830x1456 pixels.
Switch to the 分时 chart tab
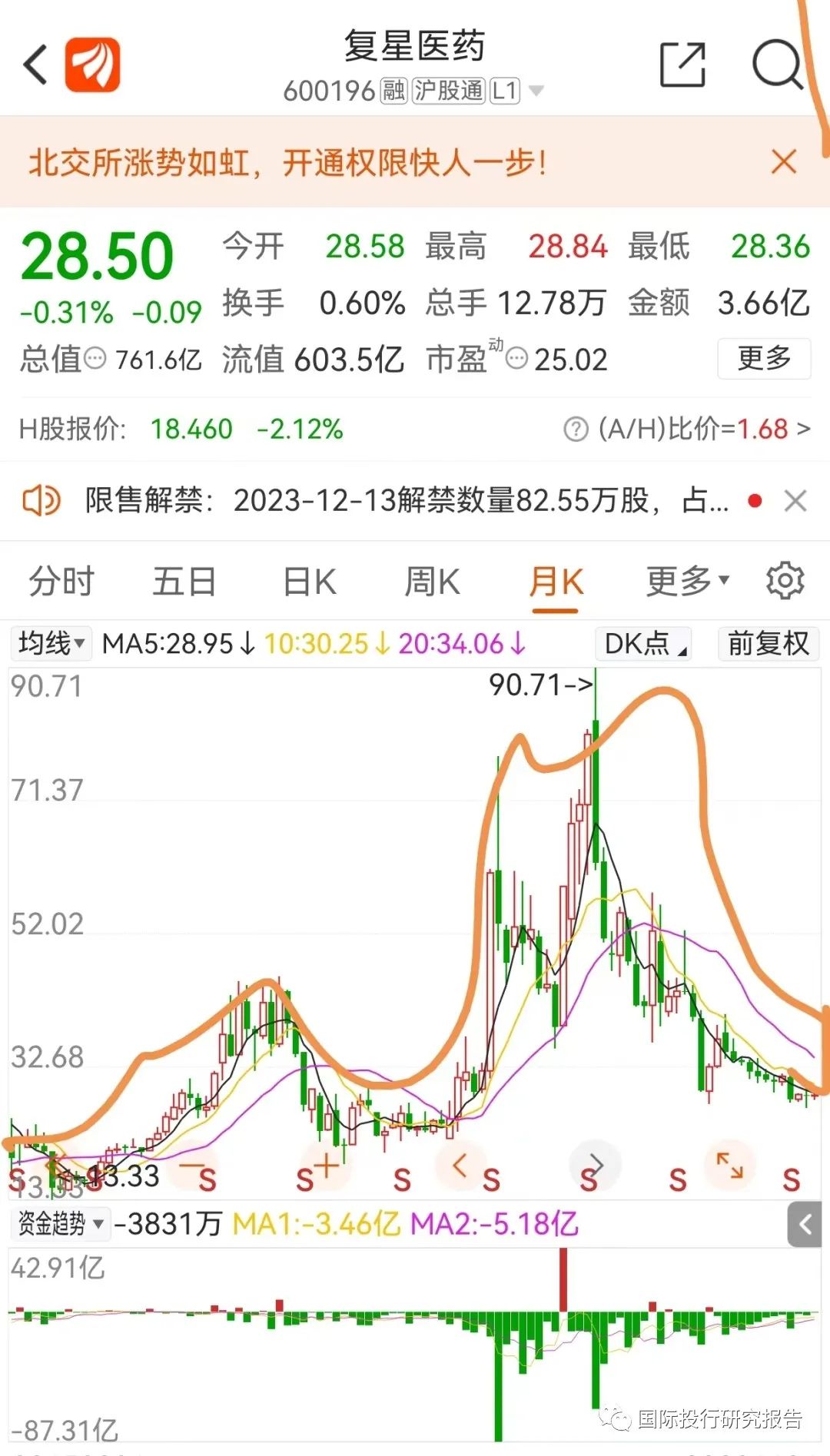61,582
